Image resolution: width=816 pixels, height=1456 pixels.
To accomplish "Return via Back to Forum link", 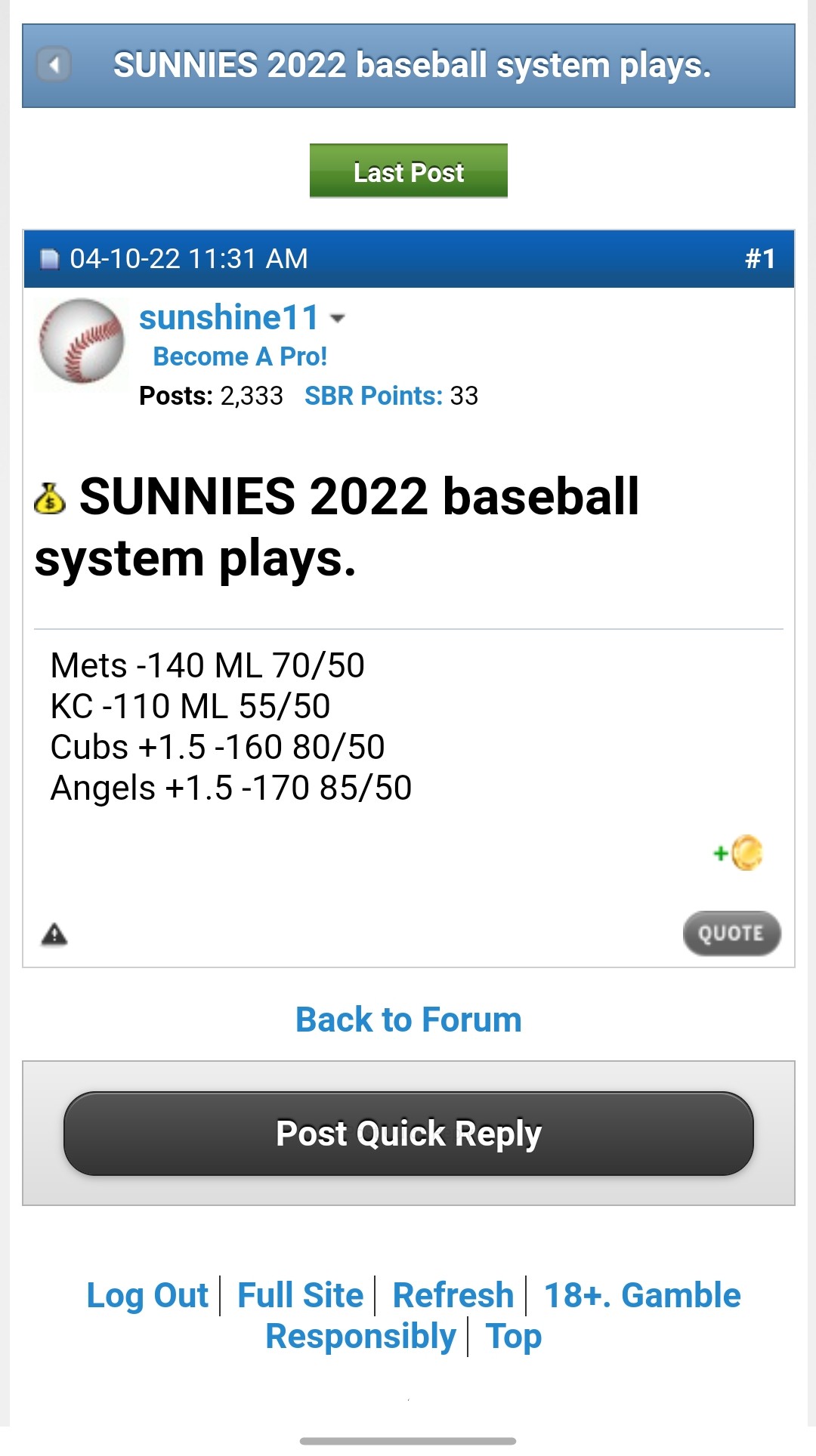I will click(x=408, y=1020).
